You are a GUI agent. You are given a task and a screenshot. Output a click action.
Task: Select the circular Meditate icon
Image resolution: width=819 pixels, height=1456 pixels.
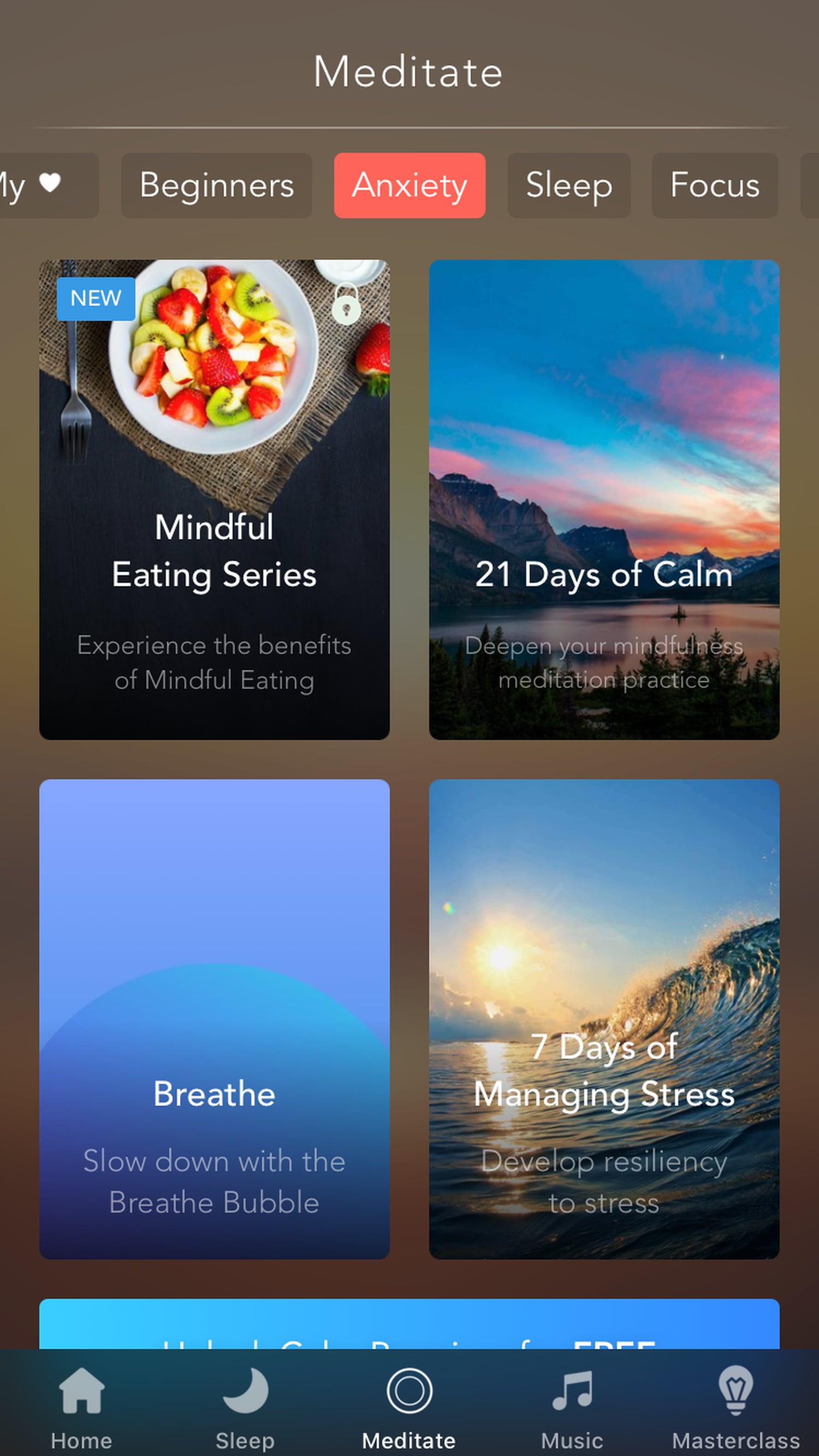point(410,1392)
